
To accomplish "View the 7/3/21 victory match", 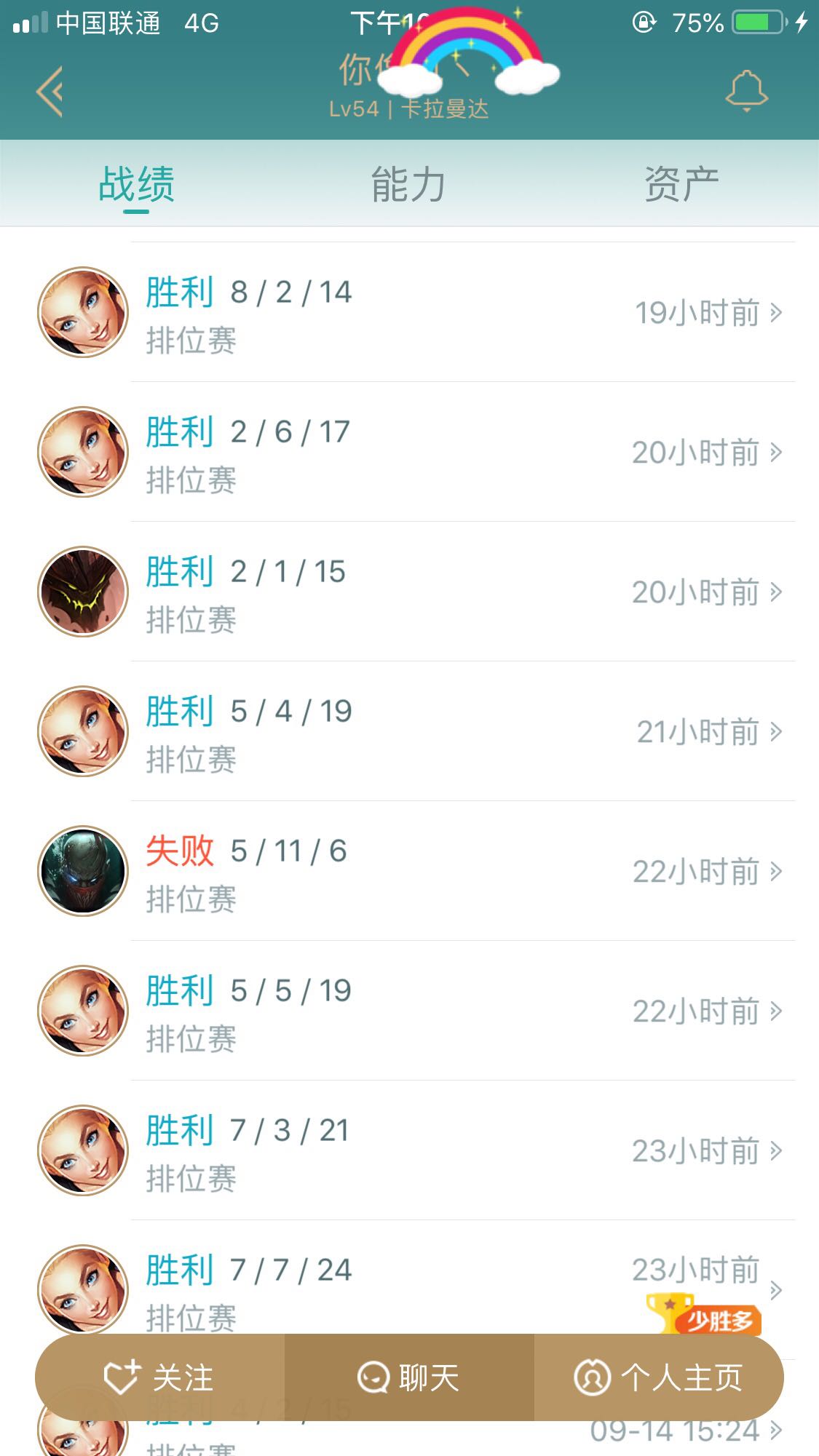I will pyautogui.click(x=437, y=1151).
